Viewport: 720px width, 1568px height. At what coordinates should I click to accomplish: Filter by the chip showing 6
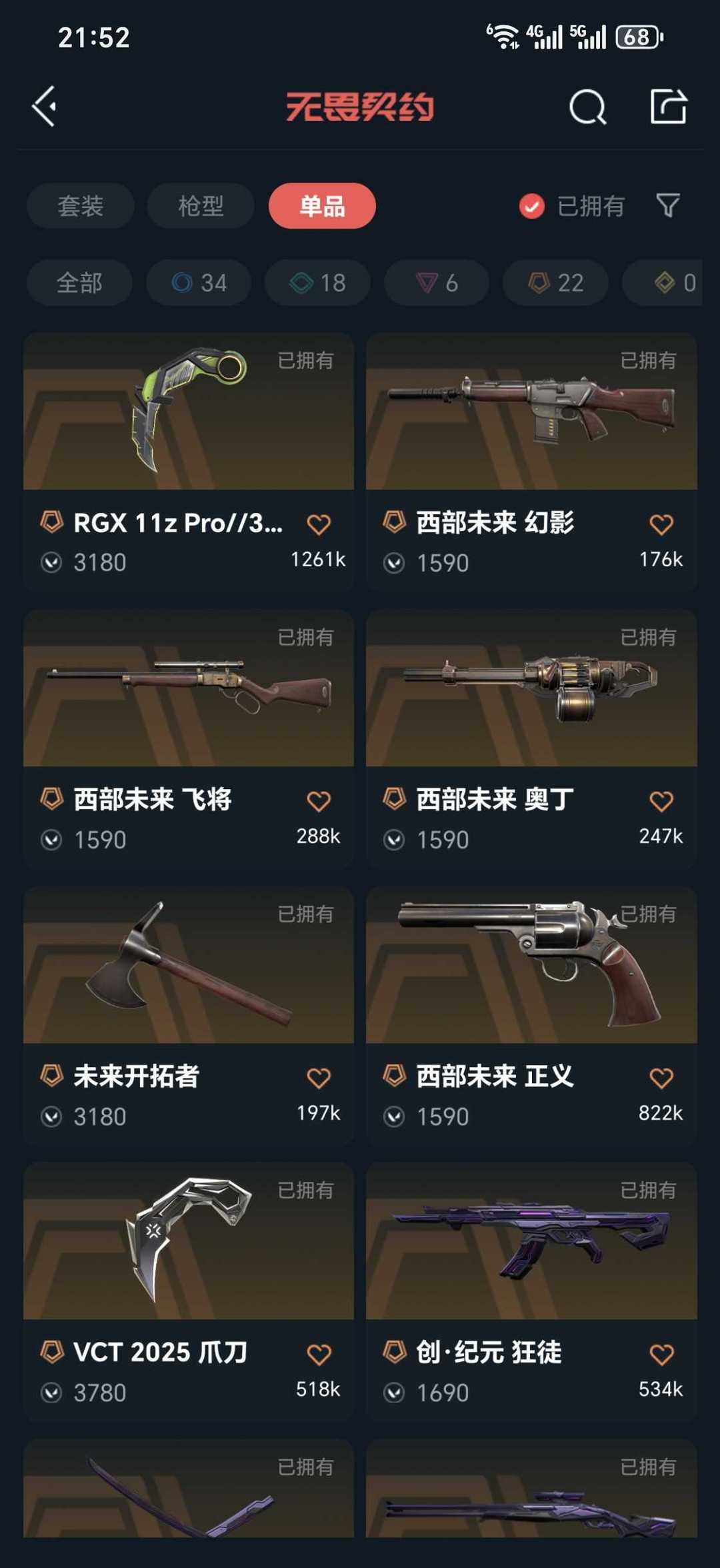(437, 283)
